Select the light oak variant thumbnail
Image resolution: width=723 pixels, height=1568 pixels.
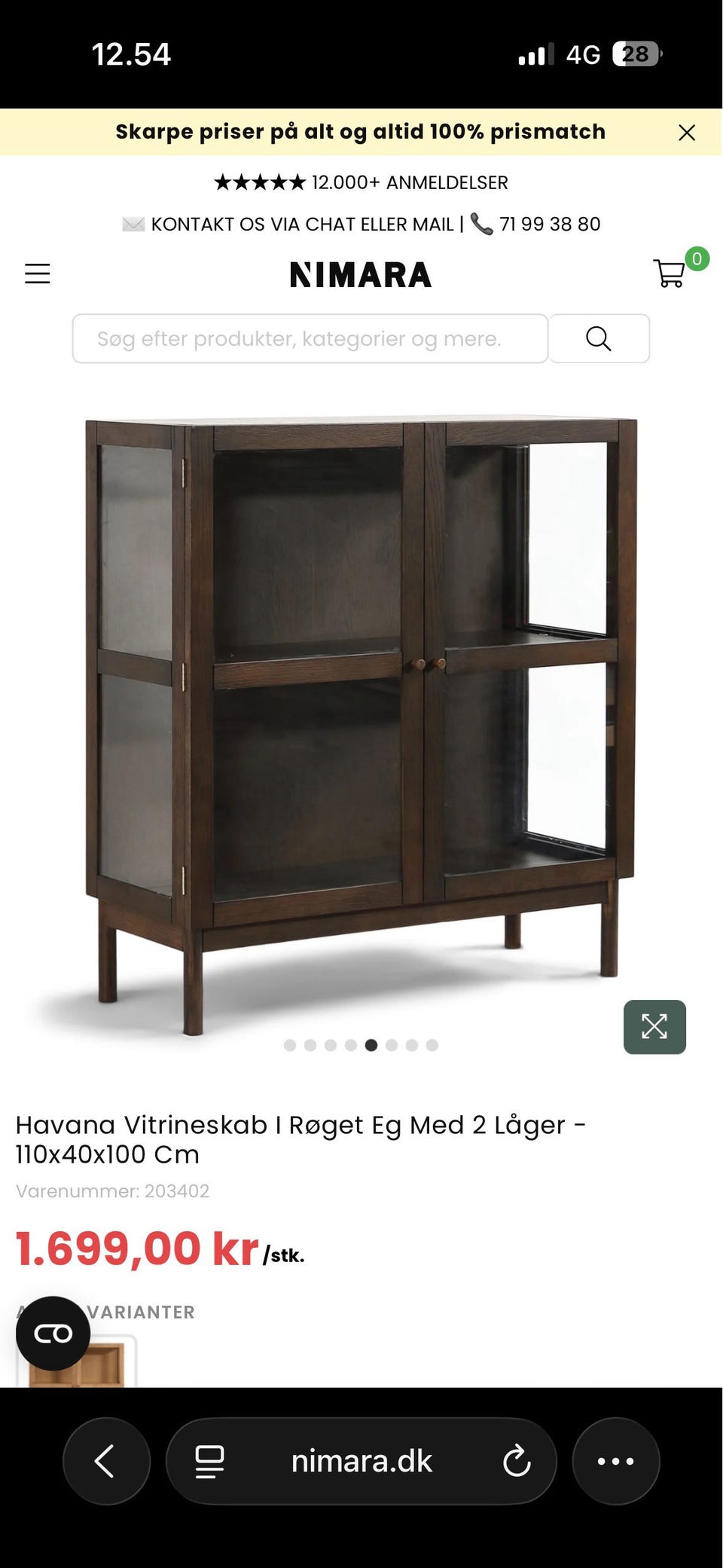(x=76, y=1362)
